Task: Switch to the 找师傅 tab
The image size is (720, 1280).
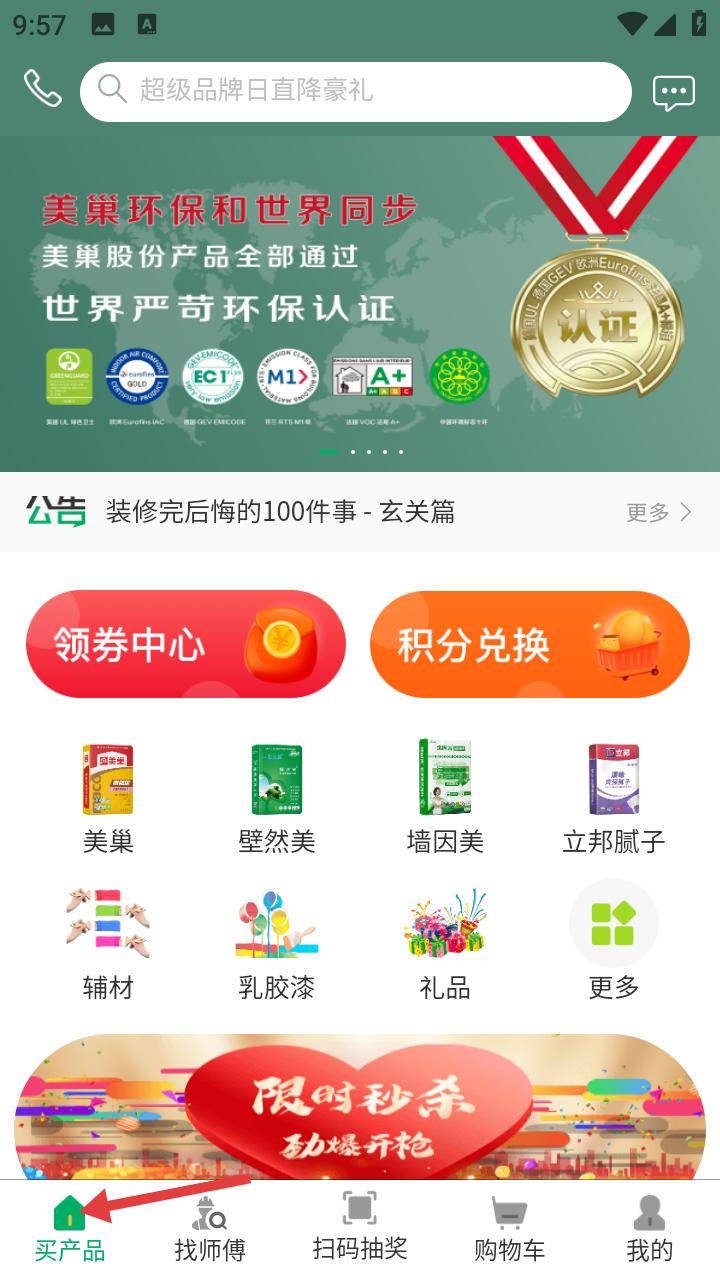Action: [210, 1228]
